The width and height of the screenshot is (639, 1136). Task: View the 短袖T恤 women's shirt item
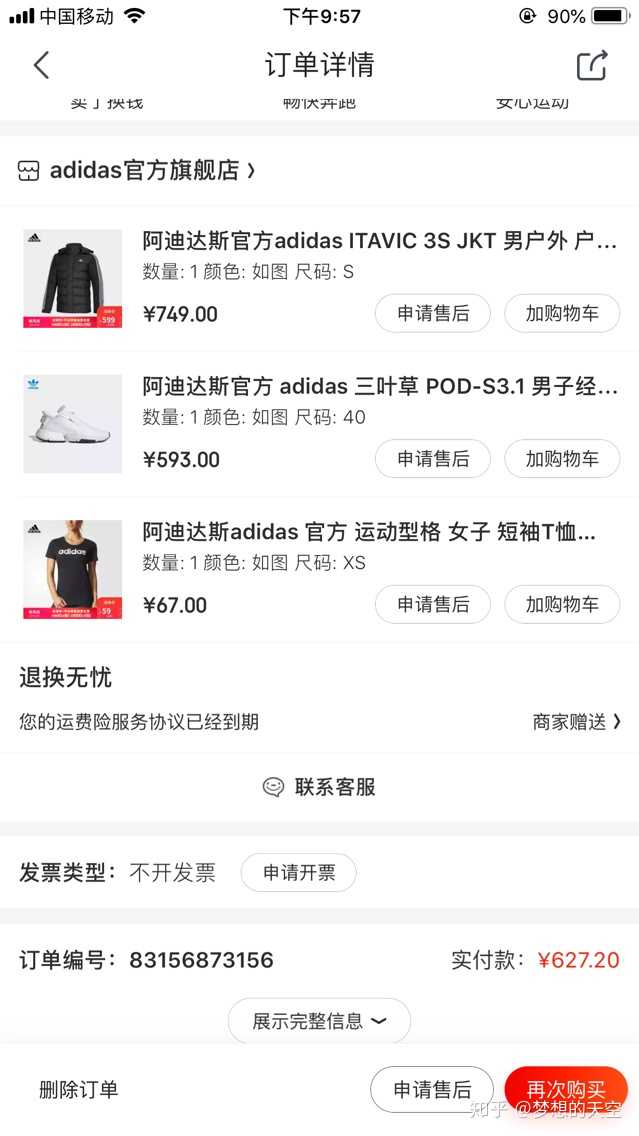(x=370, y=532)
